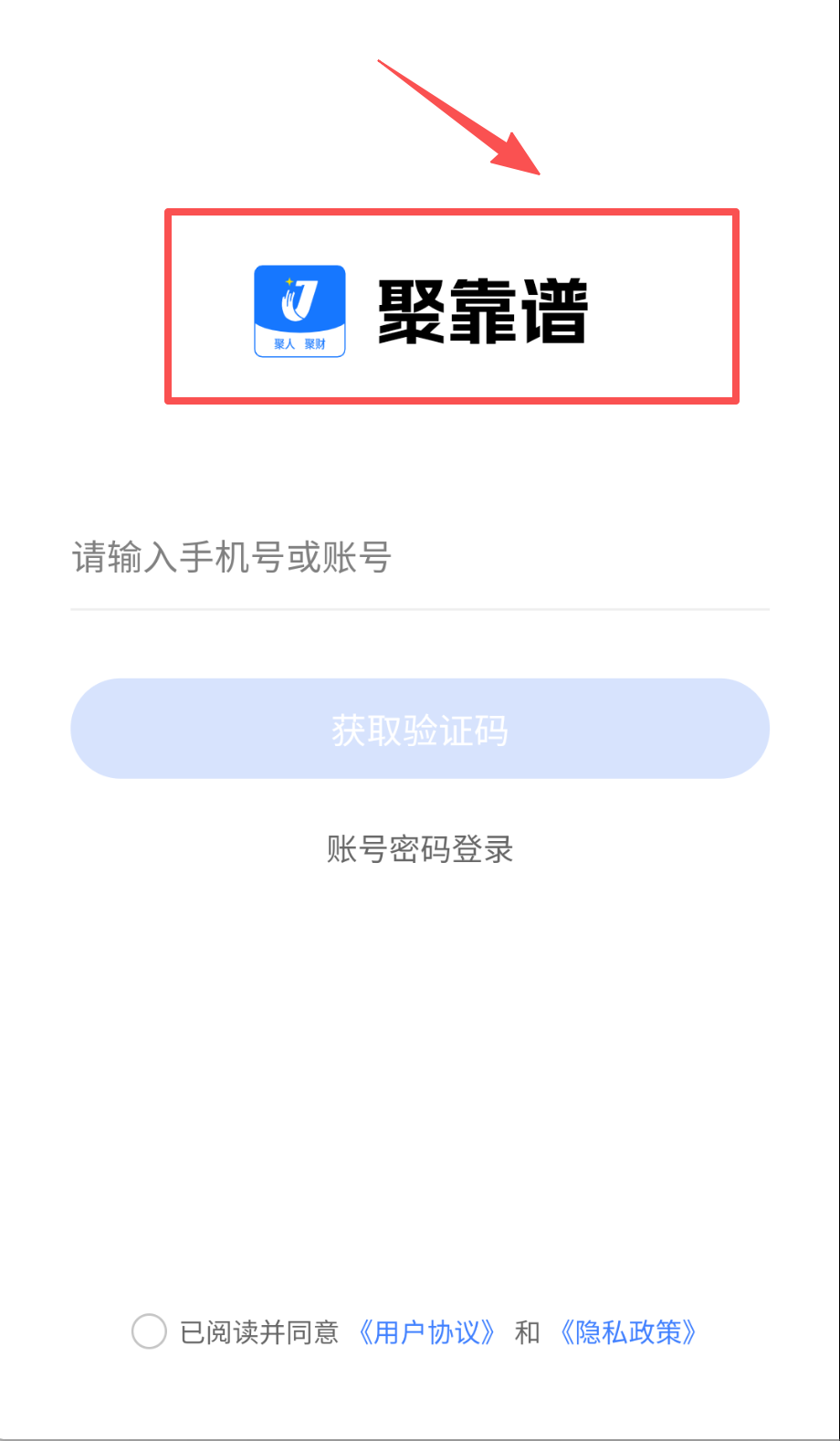Switch to 账号密码登录

point(419,849)
